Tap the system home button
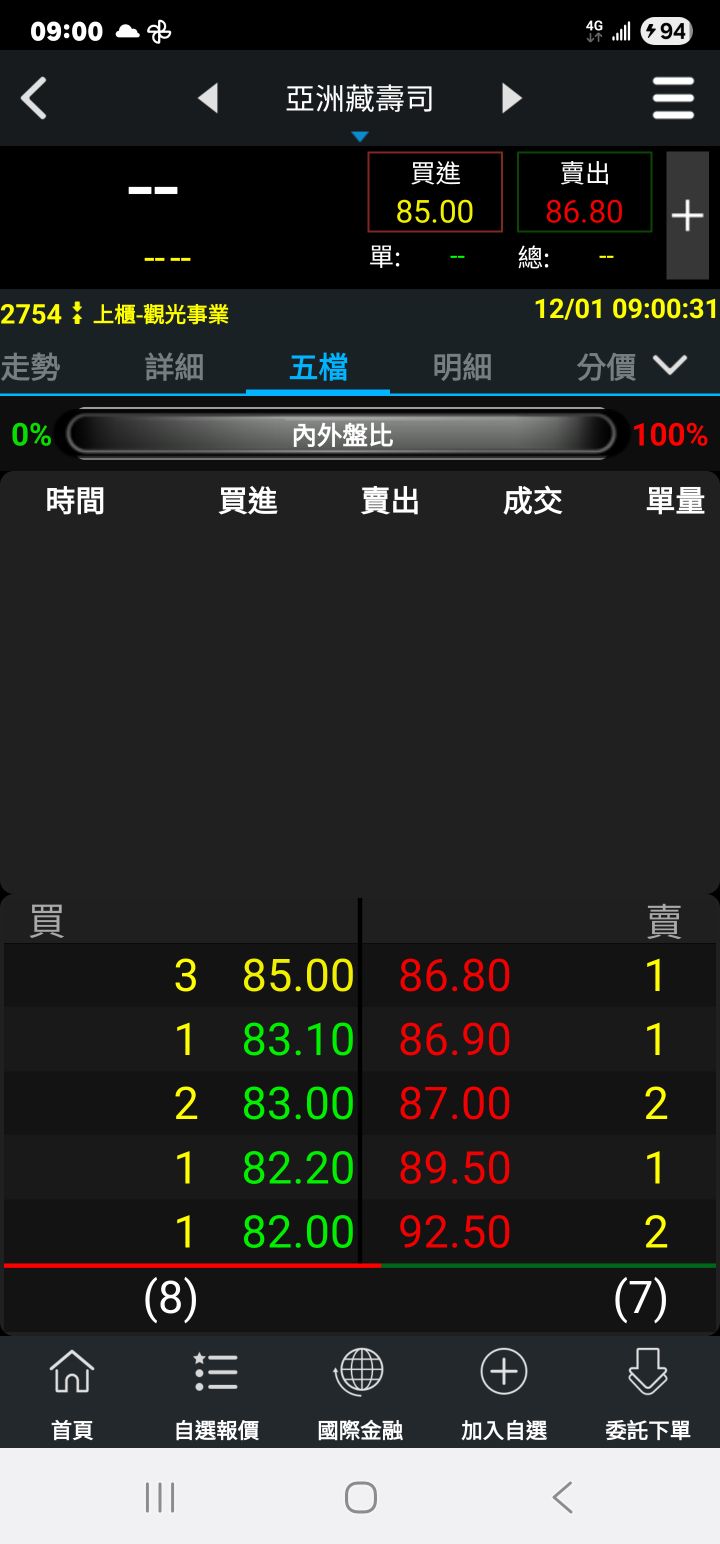 pyautogui.click(x=360, y=1497)
